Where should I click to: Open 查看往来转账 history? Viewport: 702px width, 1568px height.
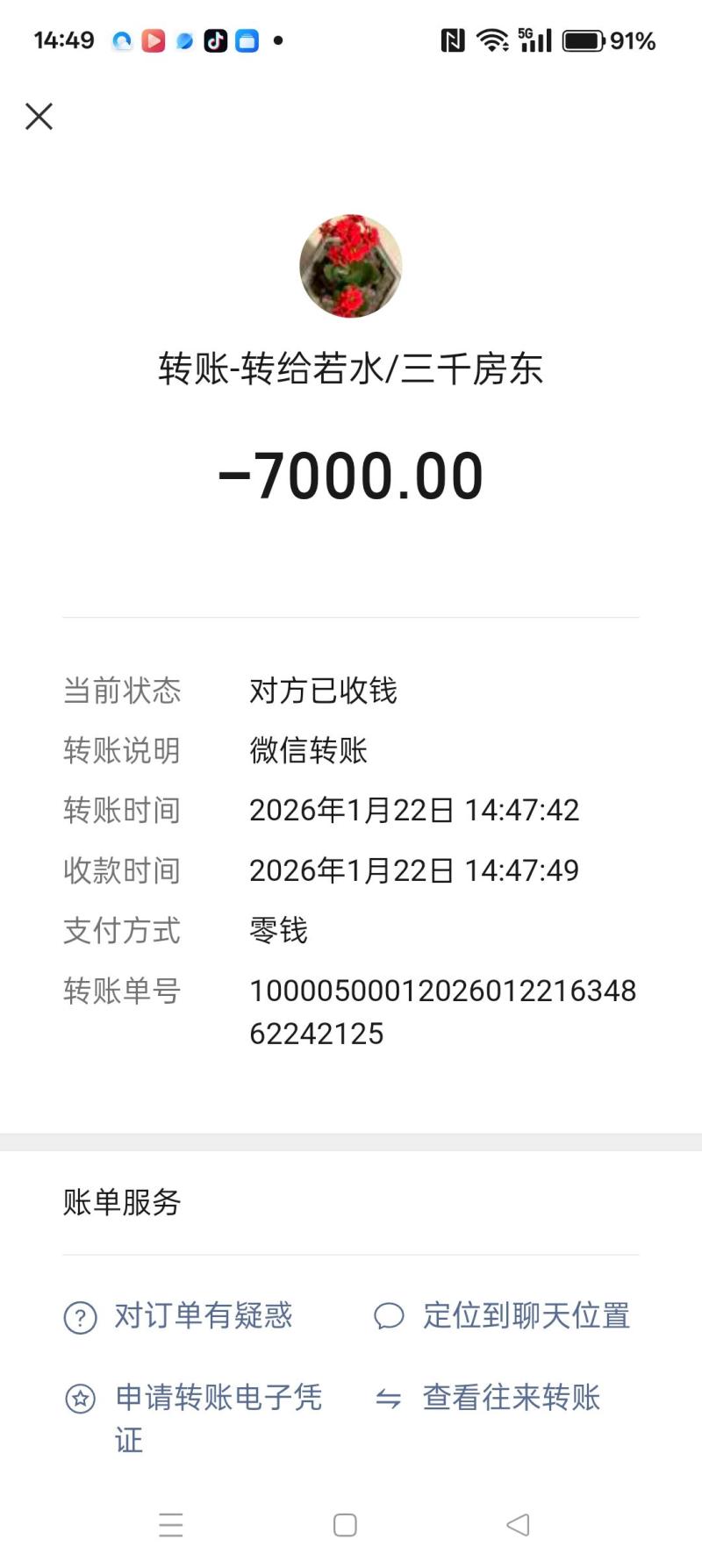[488, 1398]
